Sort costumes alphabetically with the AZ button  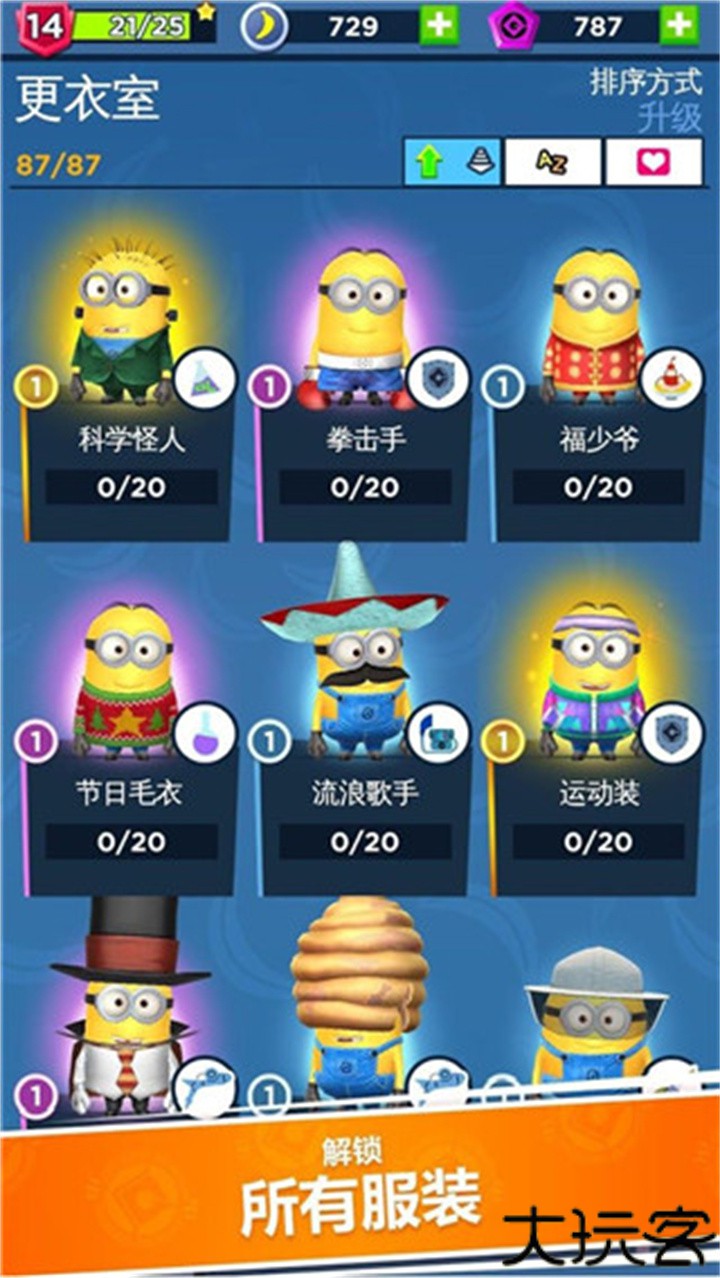coord(553,162)
